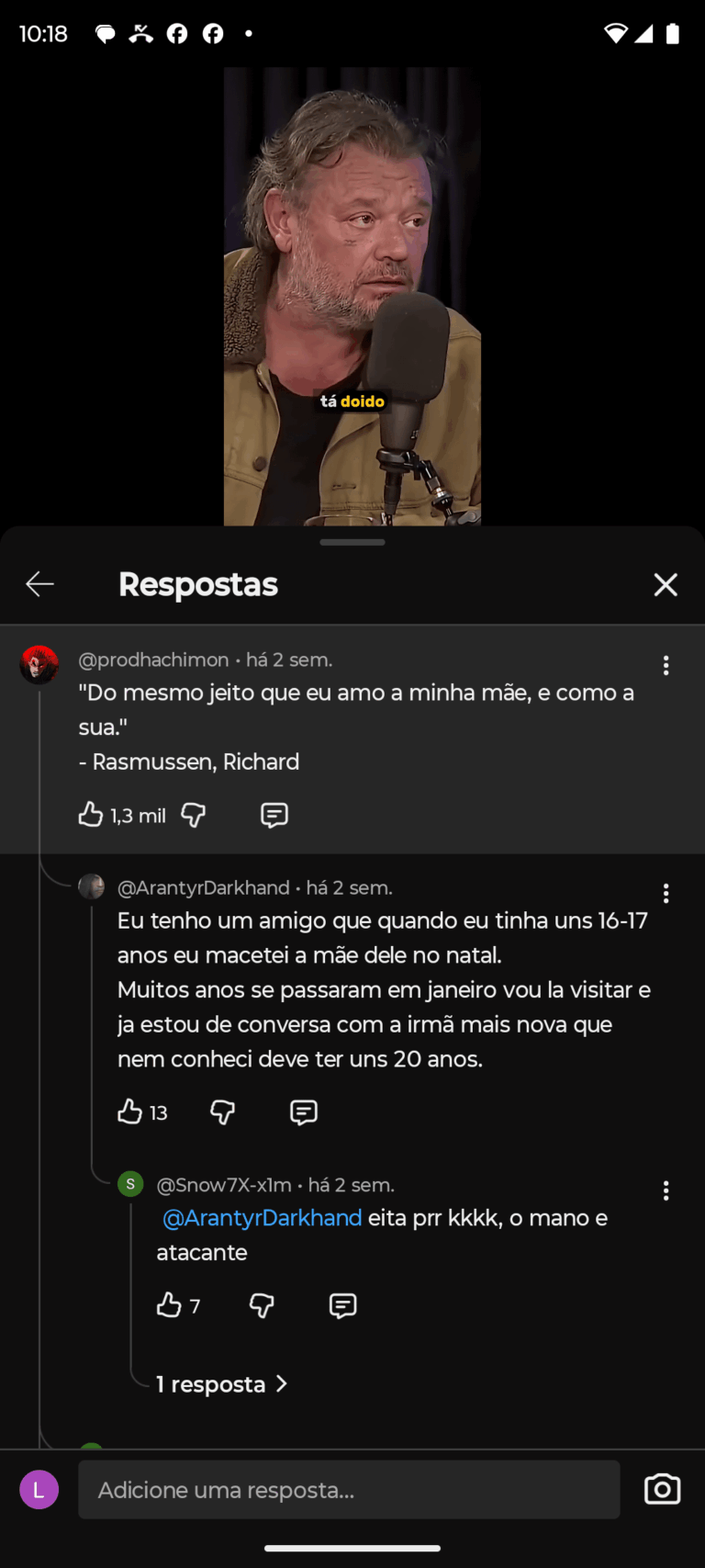The image size is (705, 1568).
Task: Like the comment by @prodhachimon
Action: pyautogui.click(x=91, y=815)
